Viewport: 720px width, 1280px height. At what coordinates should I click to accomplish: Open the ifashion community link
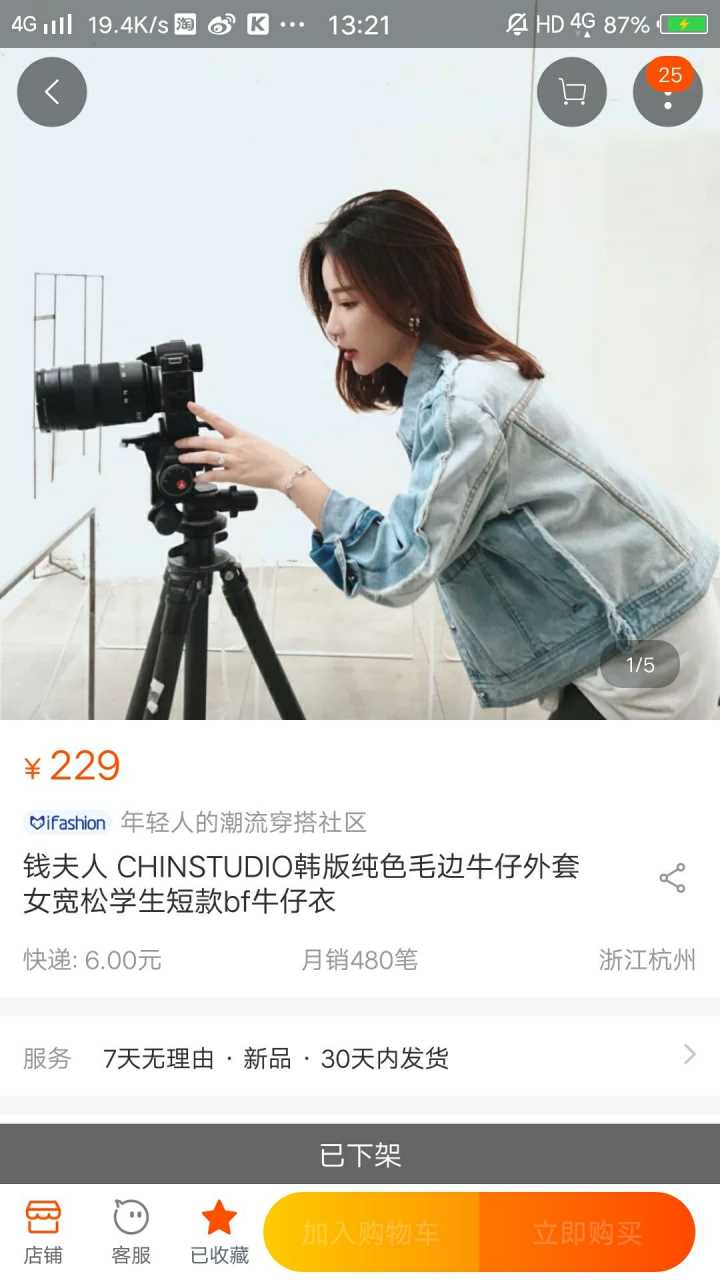[x=196, y=822]
